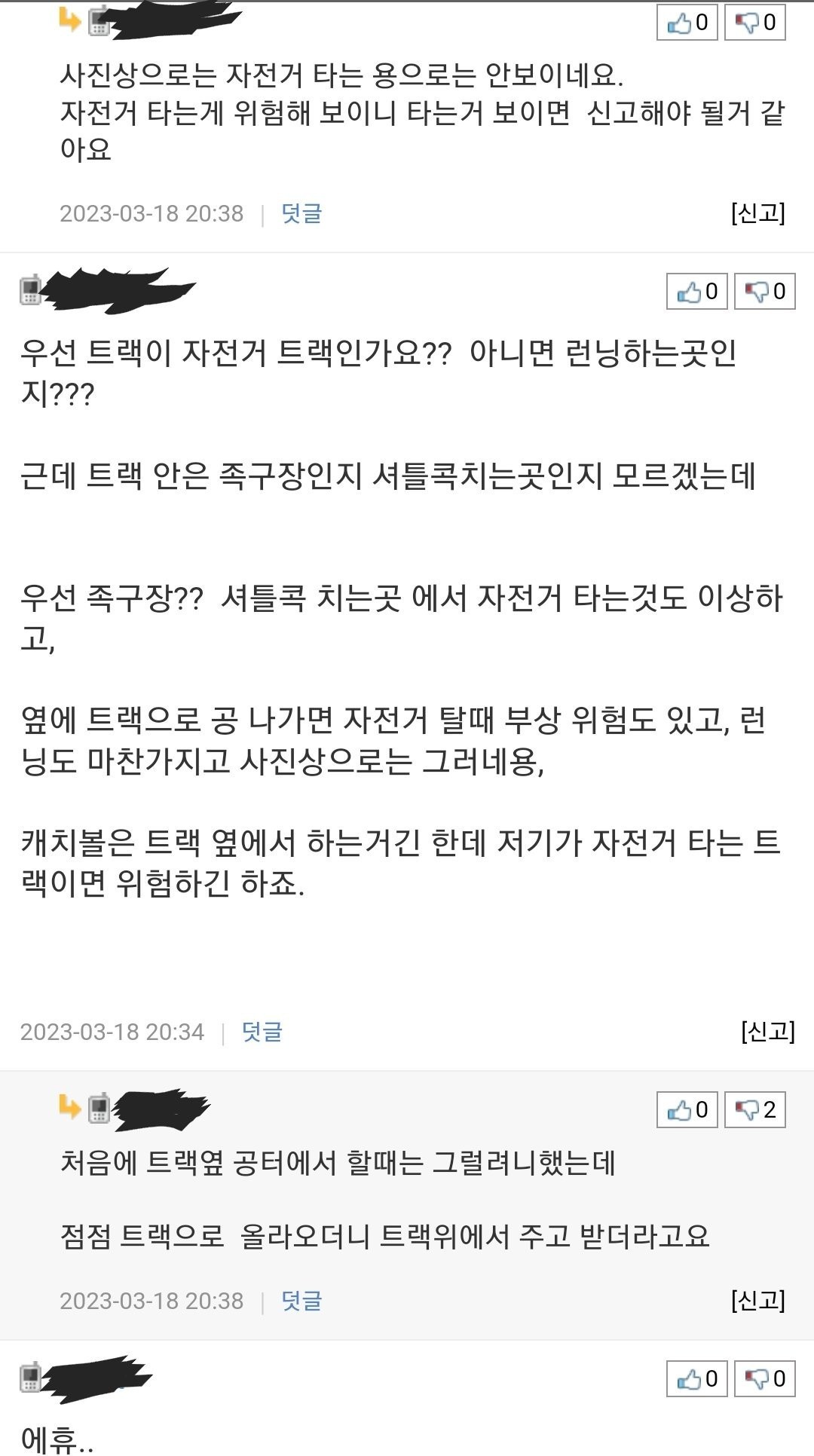
Task: Downvote the '에휴..' comment
Action: (x=764, y=1378)
